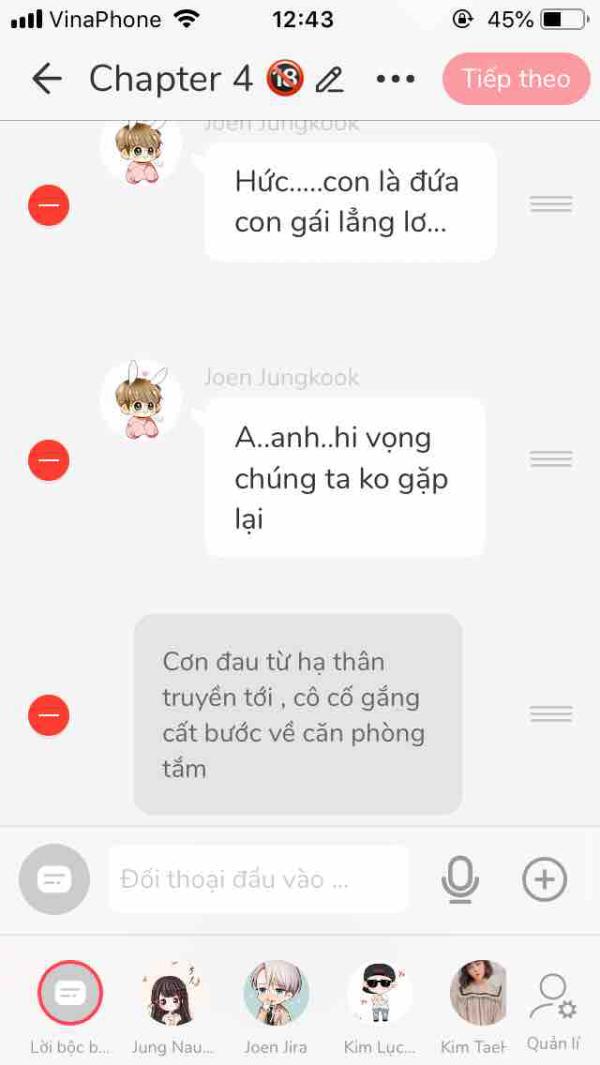
Task: Go back from Chapter 4
Action: pyautogui.click(x=47, y=79)
